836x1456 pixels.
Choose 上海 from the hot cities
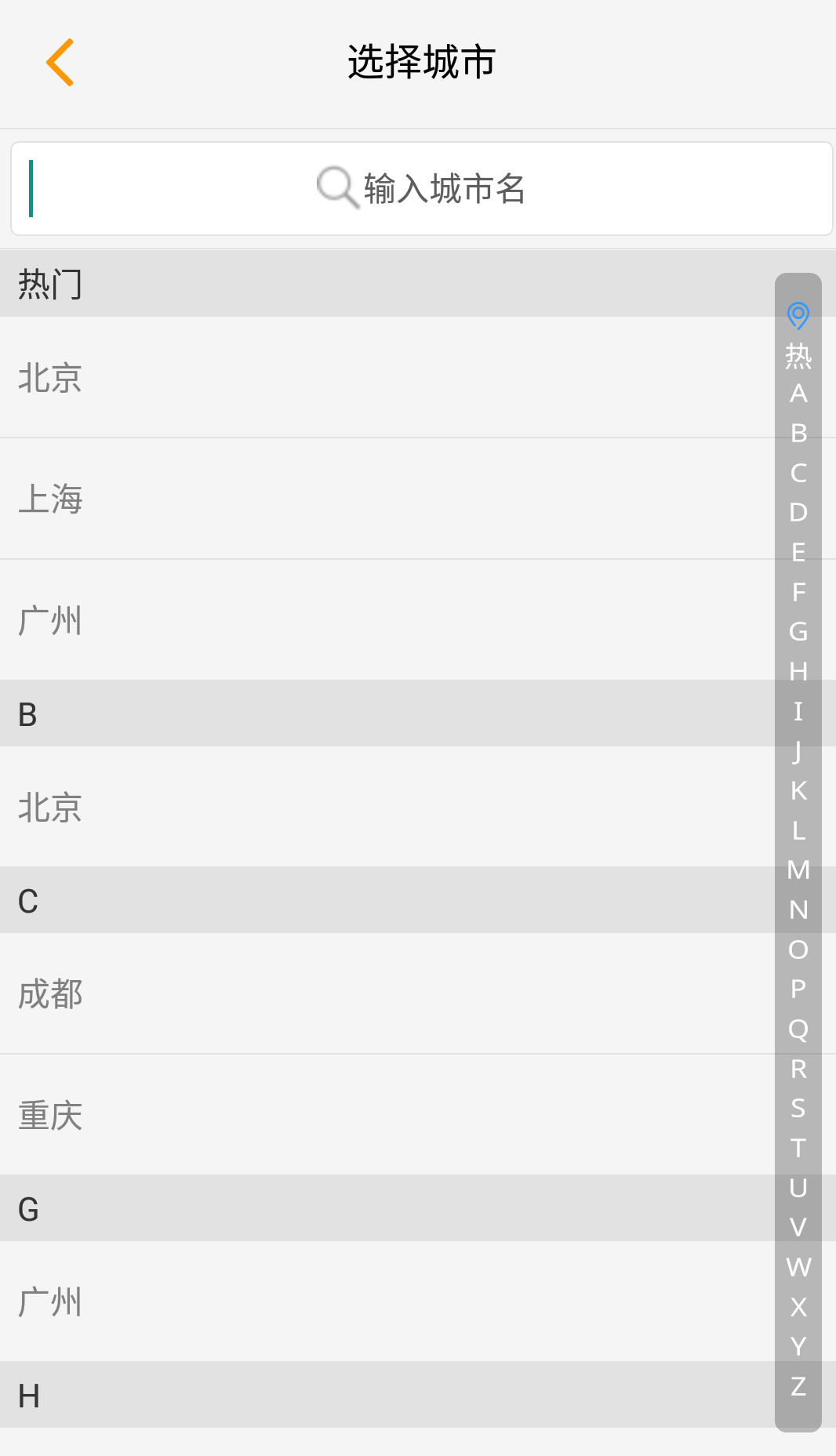[50, 499]
